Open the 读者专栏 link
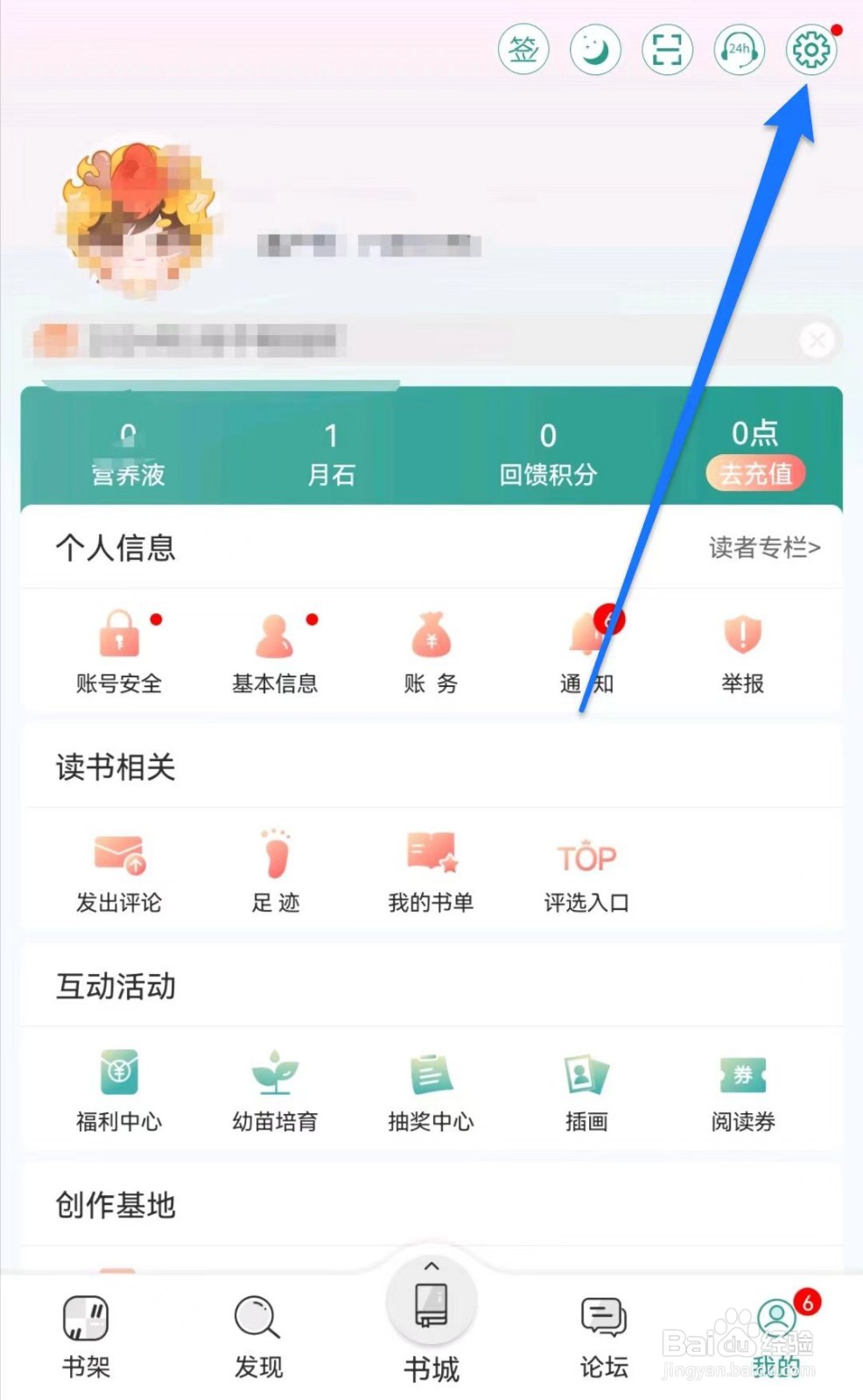The width and height of the screenshot is (863, 1400). click(x=762, y=548)
